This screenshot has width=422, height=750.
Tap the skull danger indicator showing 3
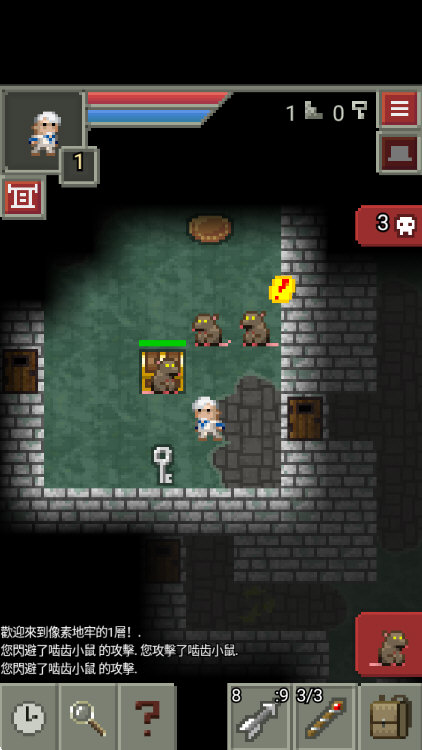(x=390, y=225)
